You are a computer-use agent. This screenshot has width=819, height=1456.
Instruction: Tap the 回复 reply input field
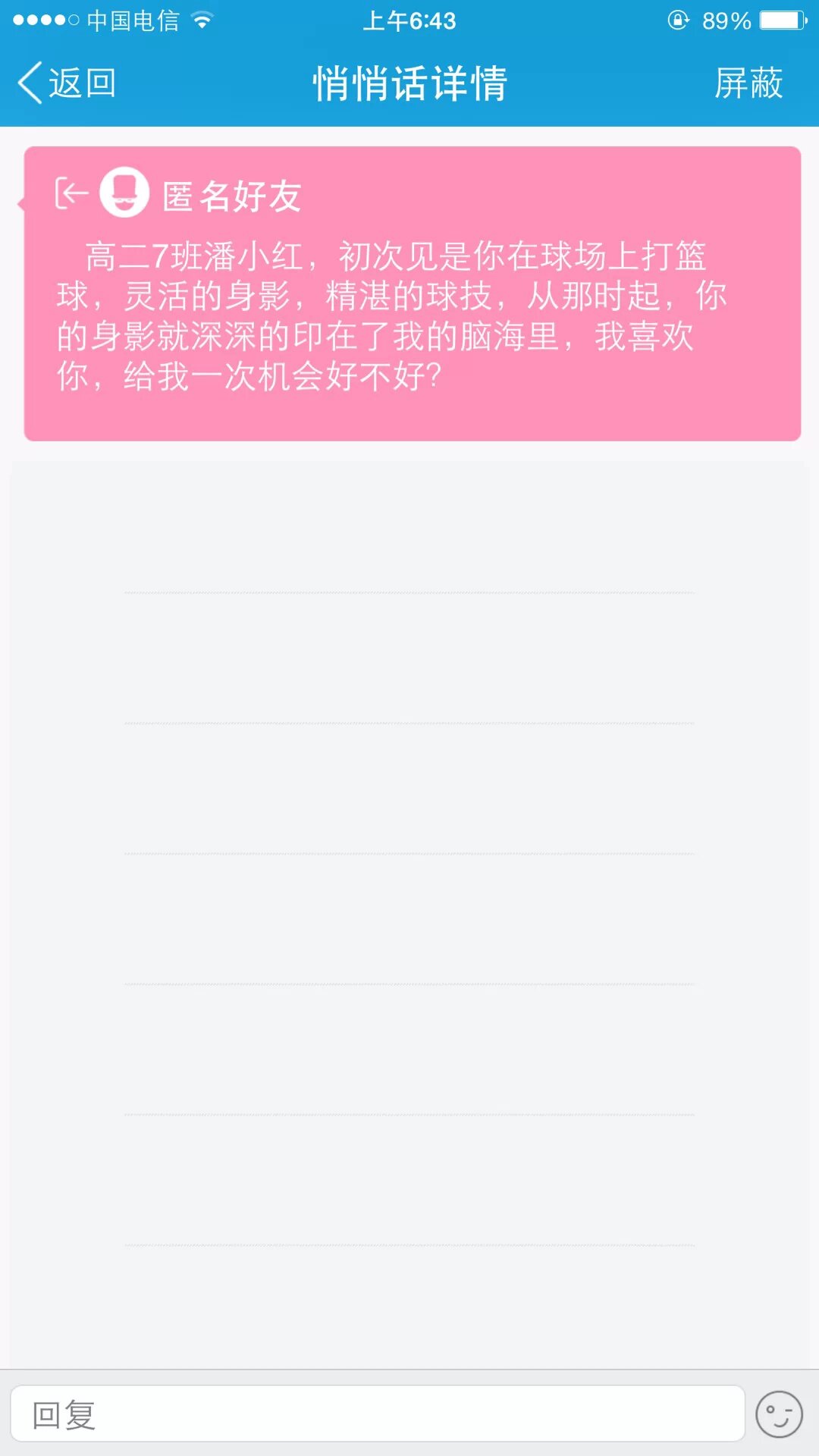pyautogui.click(x=377, y=1414)
